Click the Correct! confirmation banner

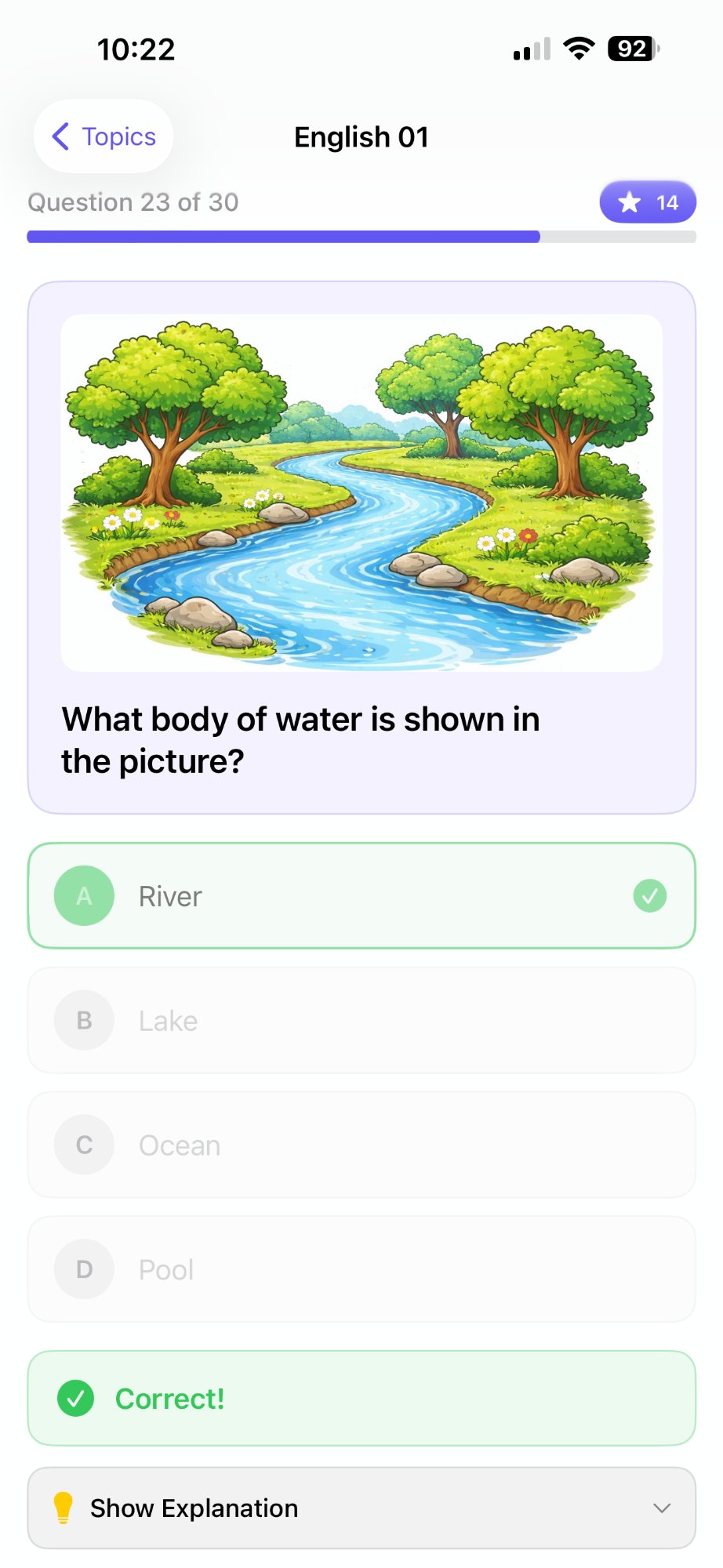tap(361, 1398)
